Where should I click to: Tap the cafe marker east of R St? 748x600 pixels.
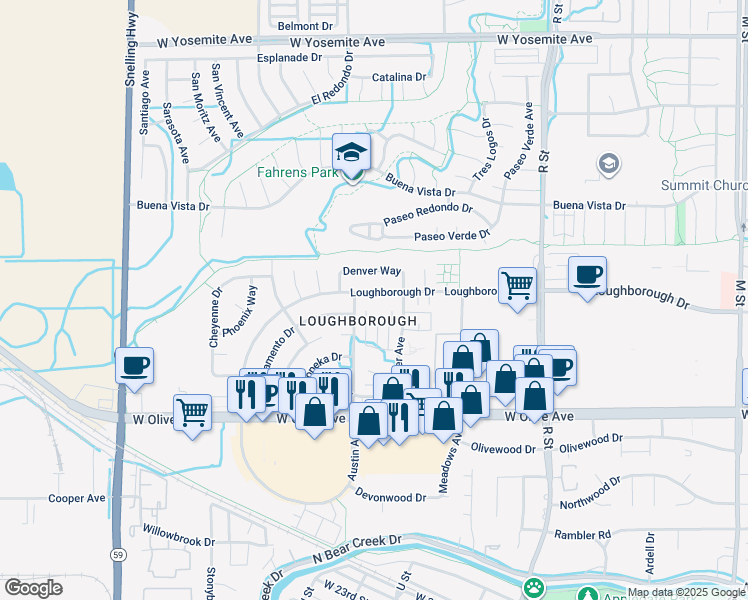(x=588, y=275)
